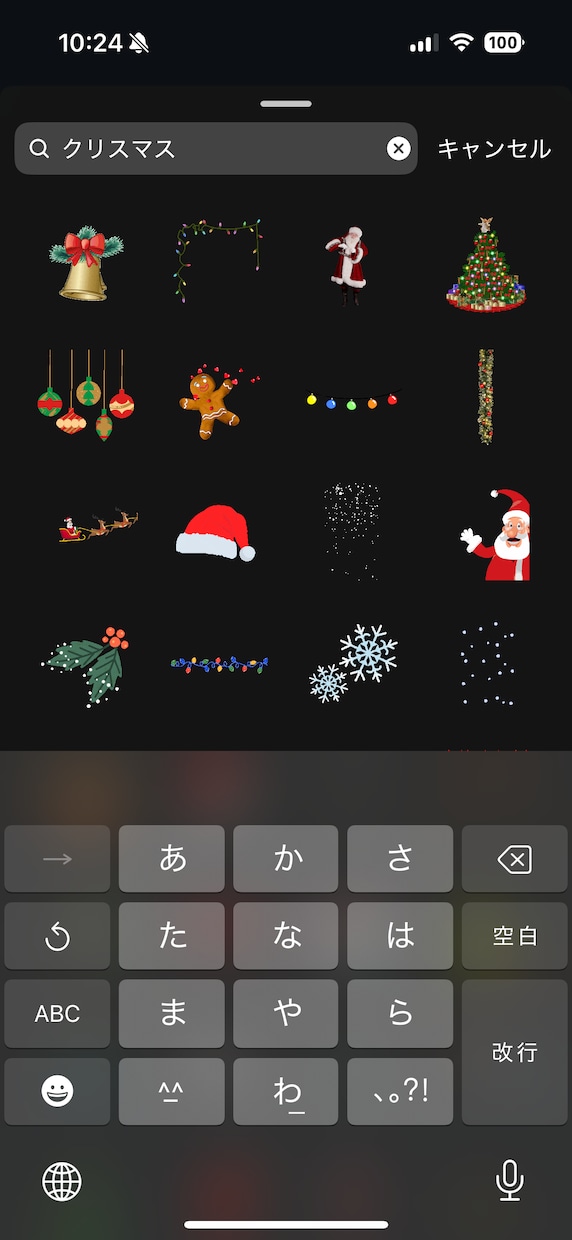Tap キャンセル to cancel search
This screenshot has width=572, height=1240.
click(494, 149)
